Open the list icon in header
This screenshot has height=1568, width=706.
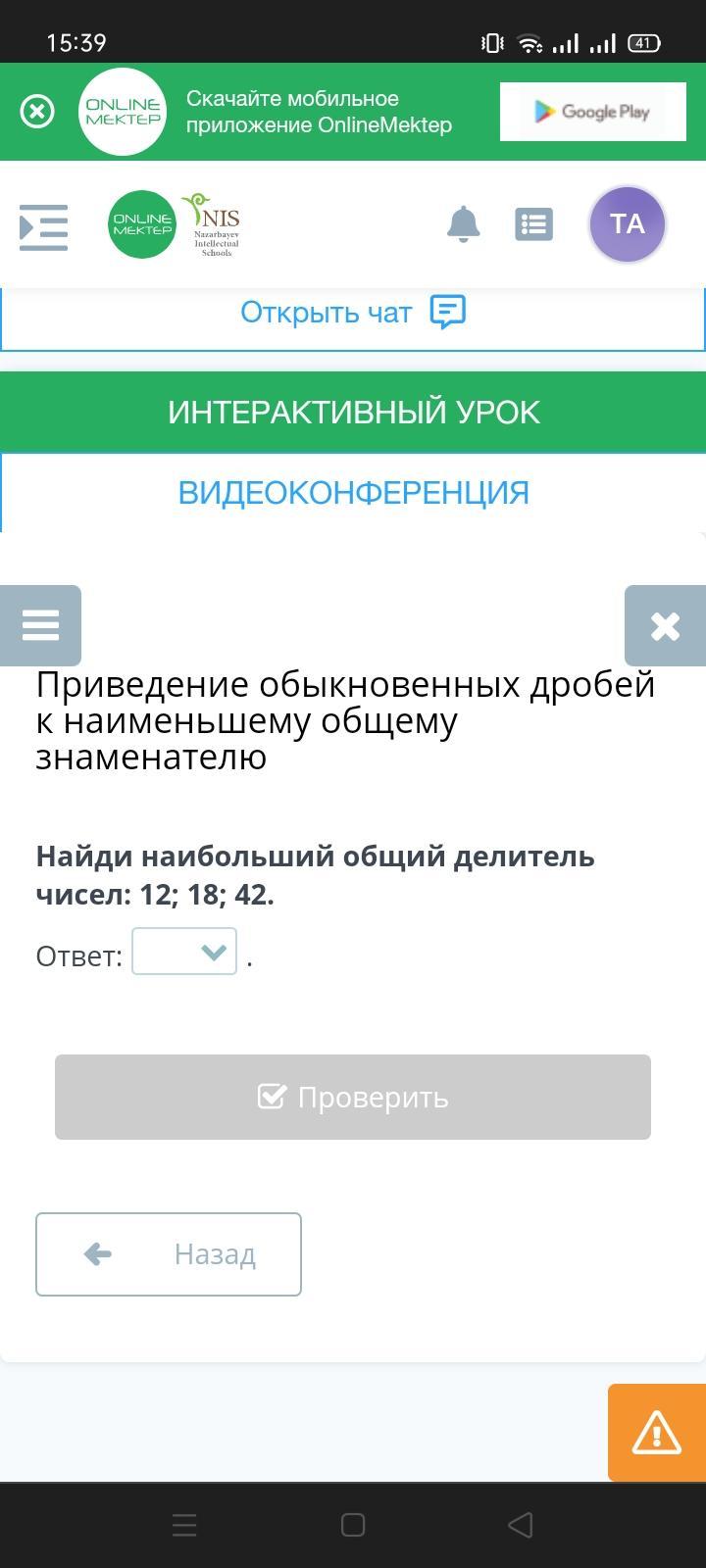click(533, 224)
